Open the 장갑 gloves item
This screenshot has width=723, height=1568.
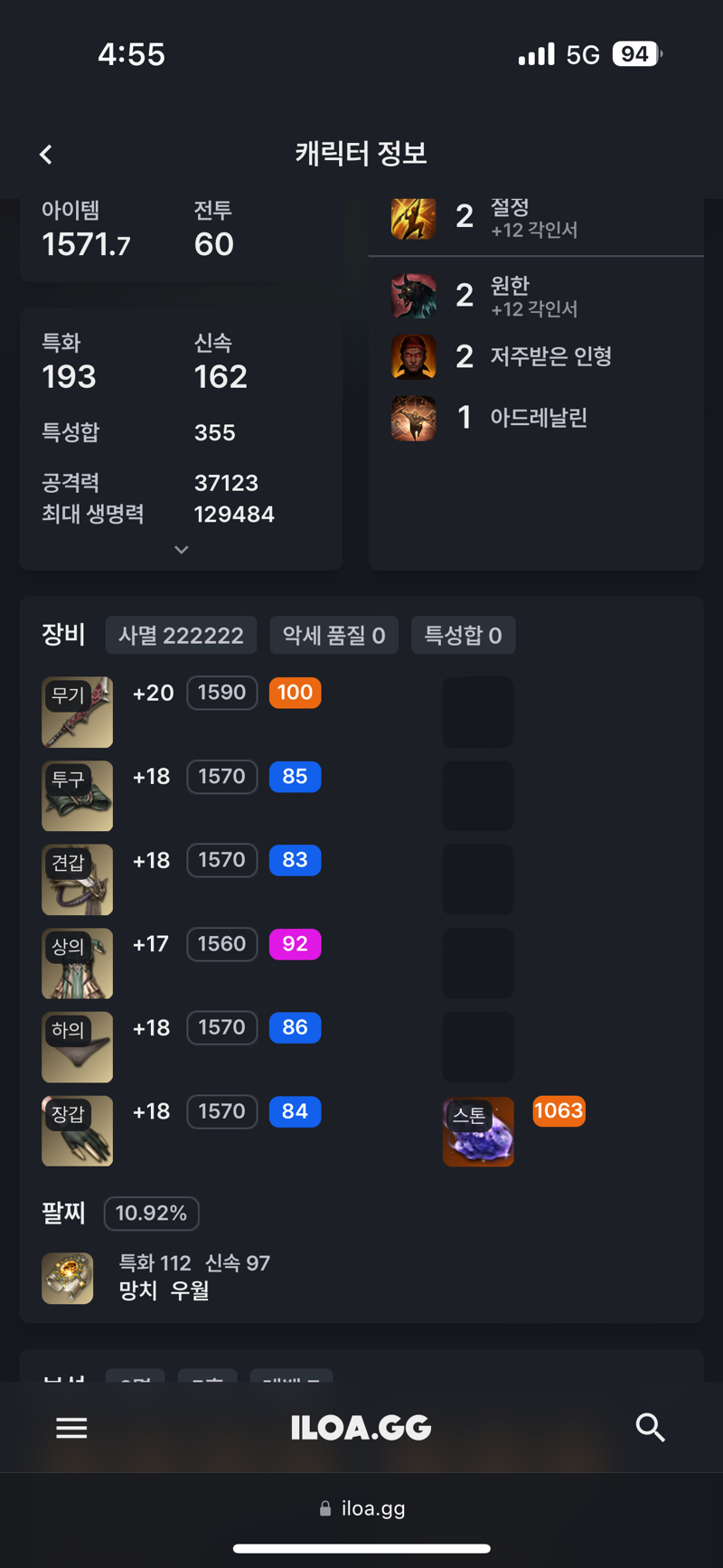pos(78,1130)
